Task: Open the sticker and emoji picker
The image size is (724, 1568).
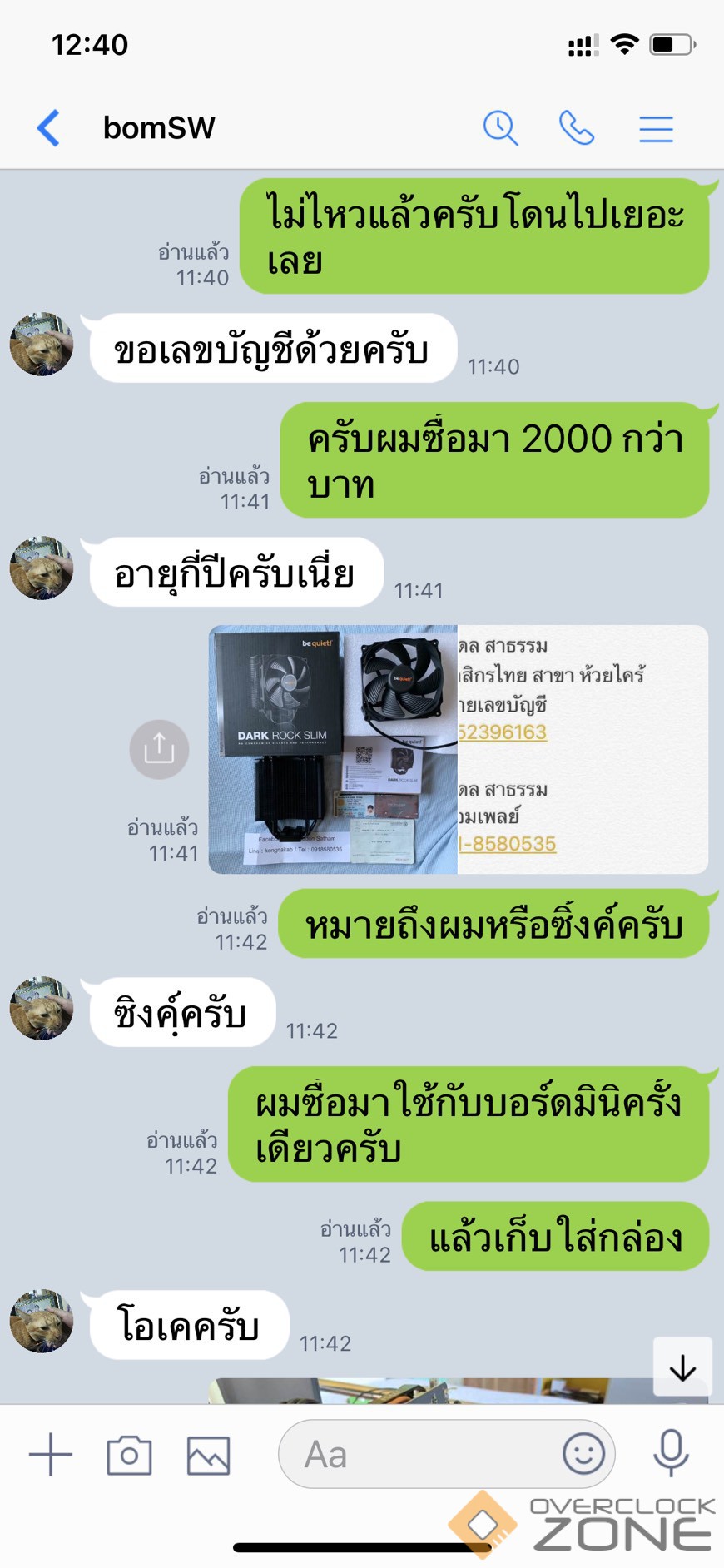Action: (x=583, y=1454)
